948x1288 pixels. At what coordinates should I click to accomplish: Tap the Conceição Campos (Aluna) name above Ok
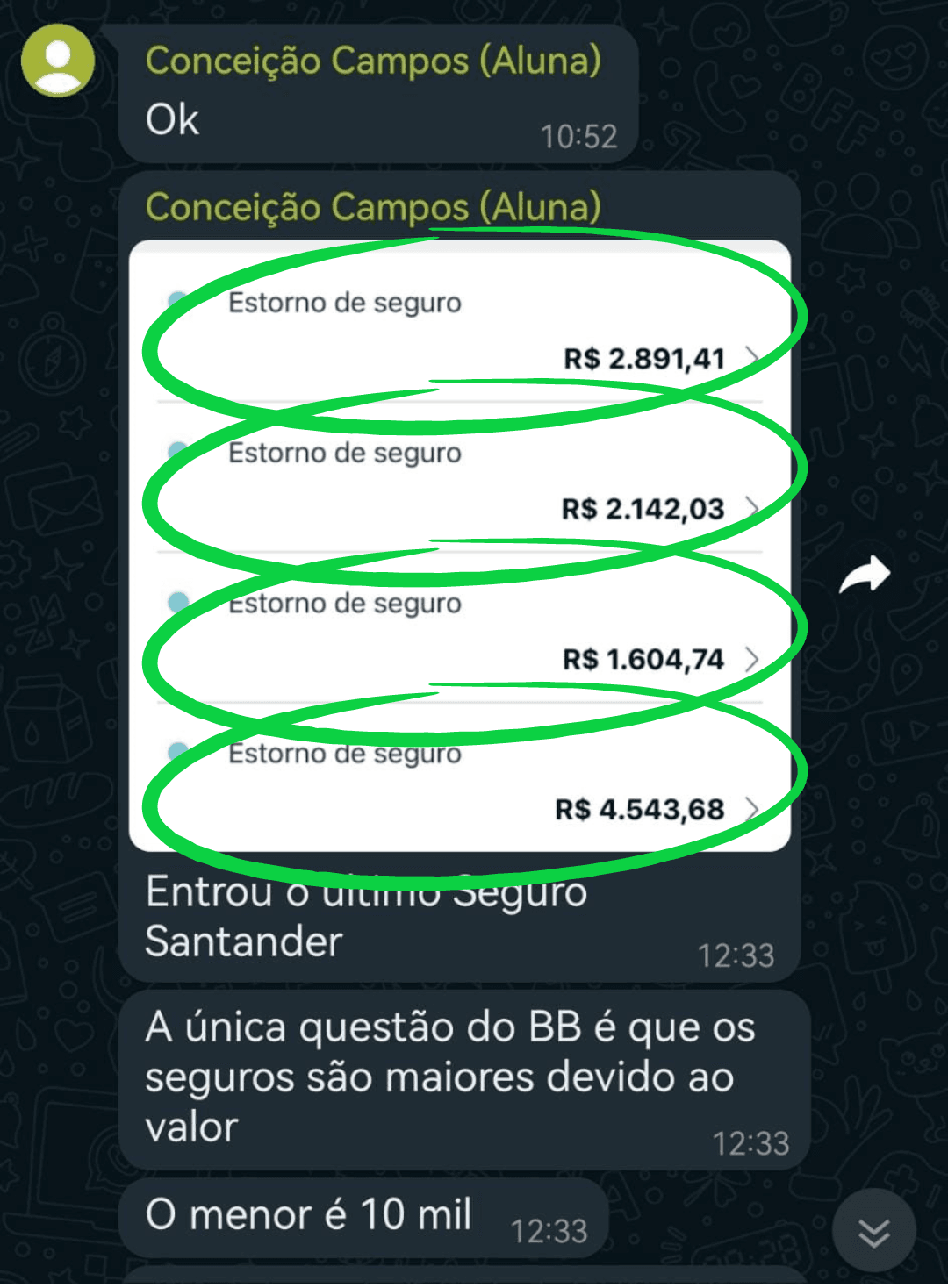tap(373, 61)
